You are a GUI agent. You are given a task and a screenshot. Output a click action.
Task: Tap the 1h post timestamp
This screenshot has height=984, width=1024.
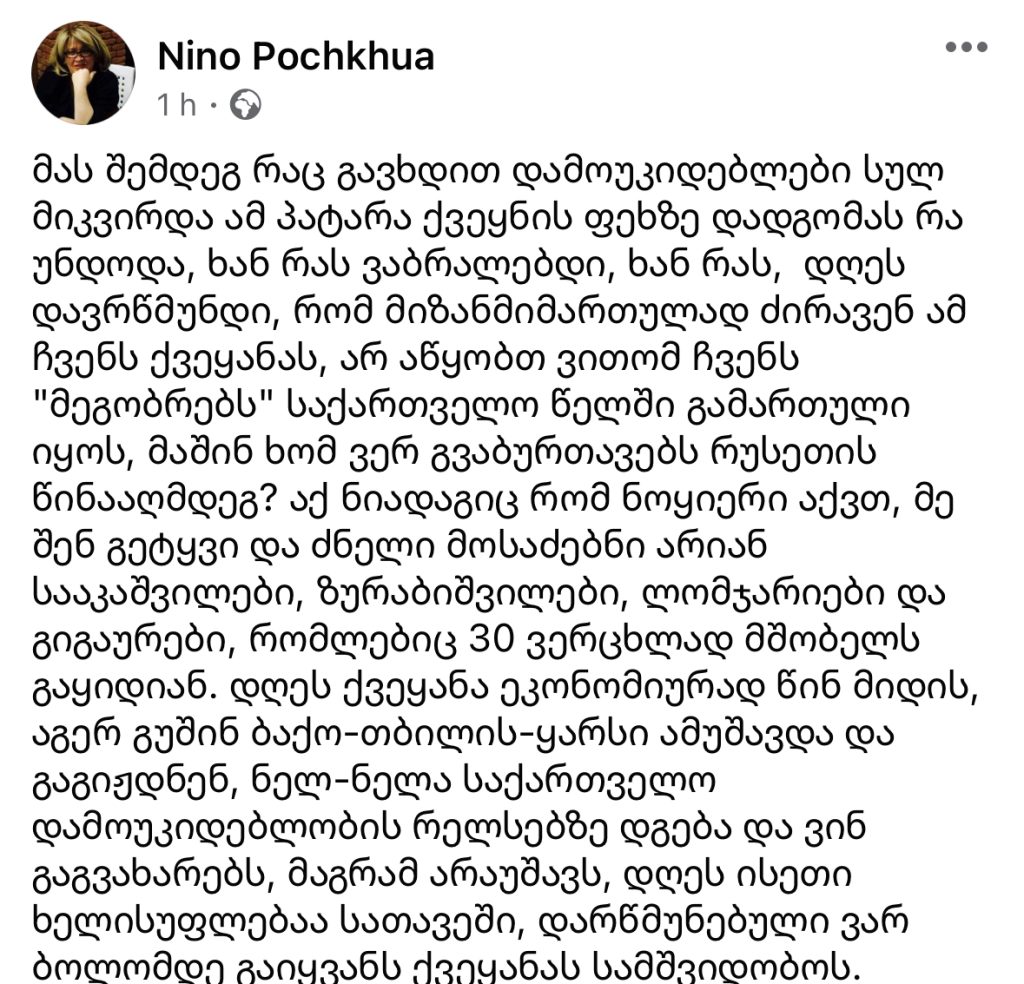pos(175,105)
